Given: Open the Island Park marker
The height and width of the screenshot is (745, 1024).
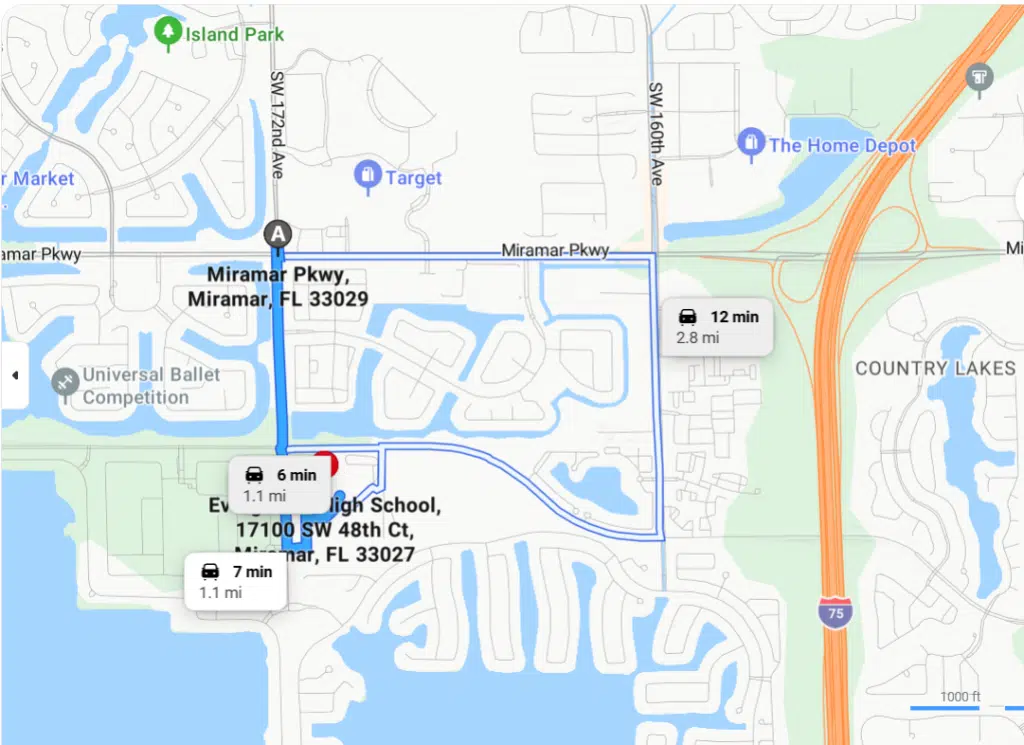Looking at the screenshot, I should 169,33.
